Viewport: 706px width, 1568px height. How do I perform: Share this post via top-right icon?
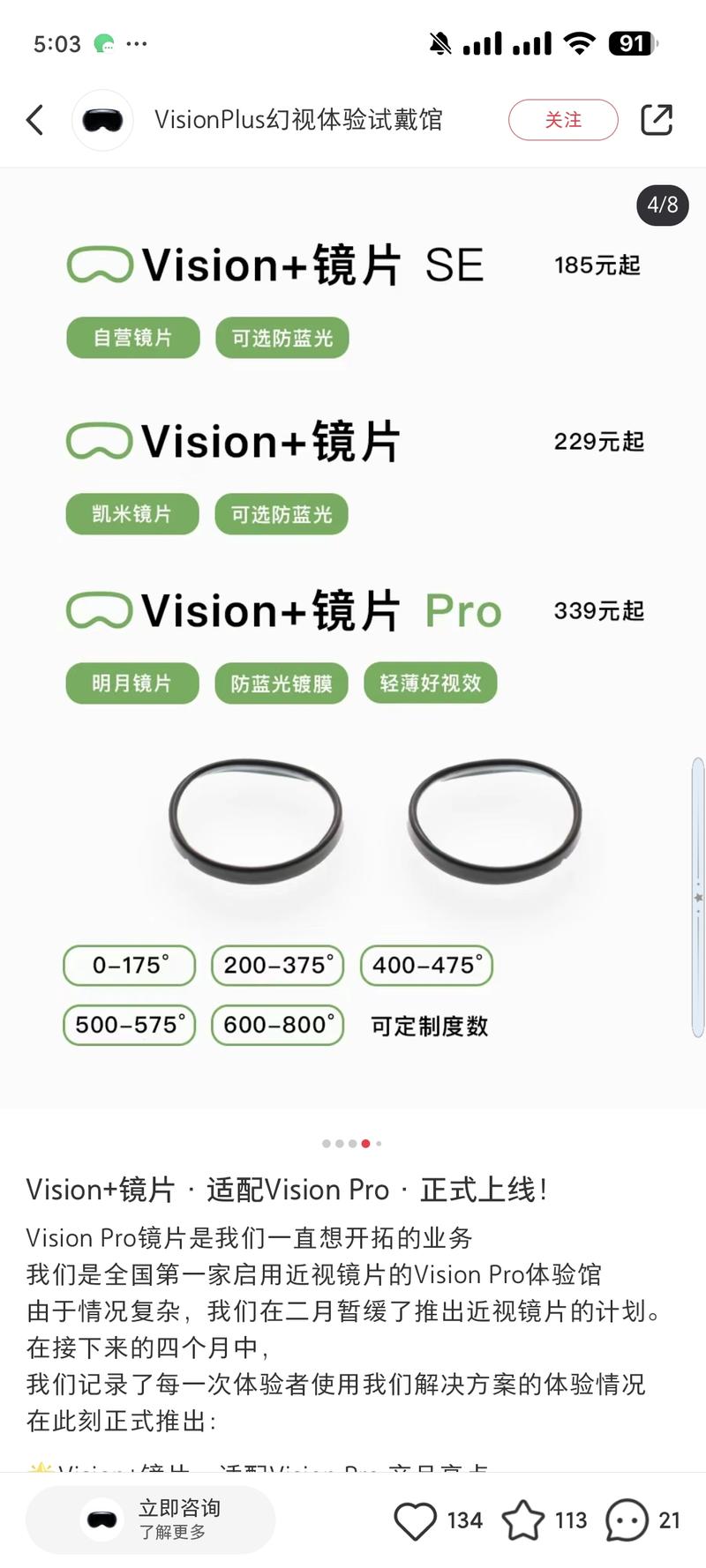click(x=657, y=120)
